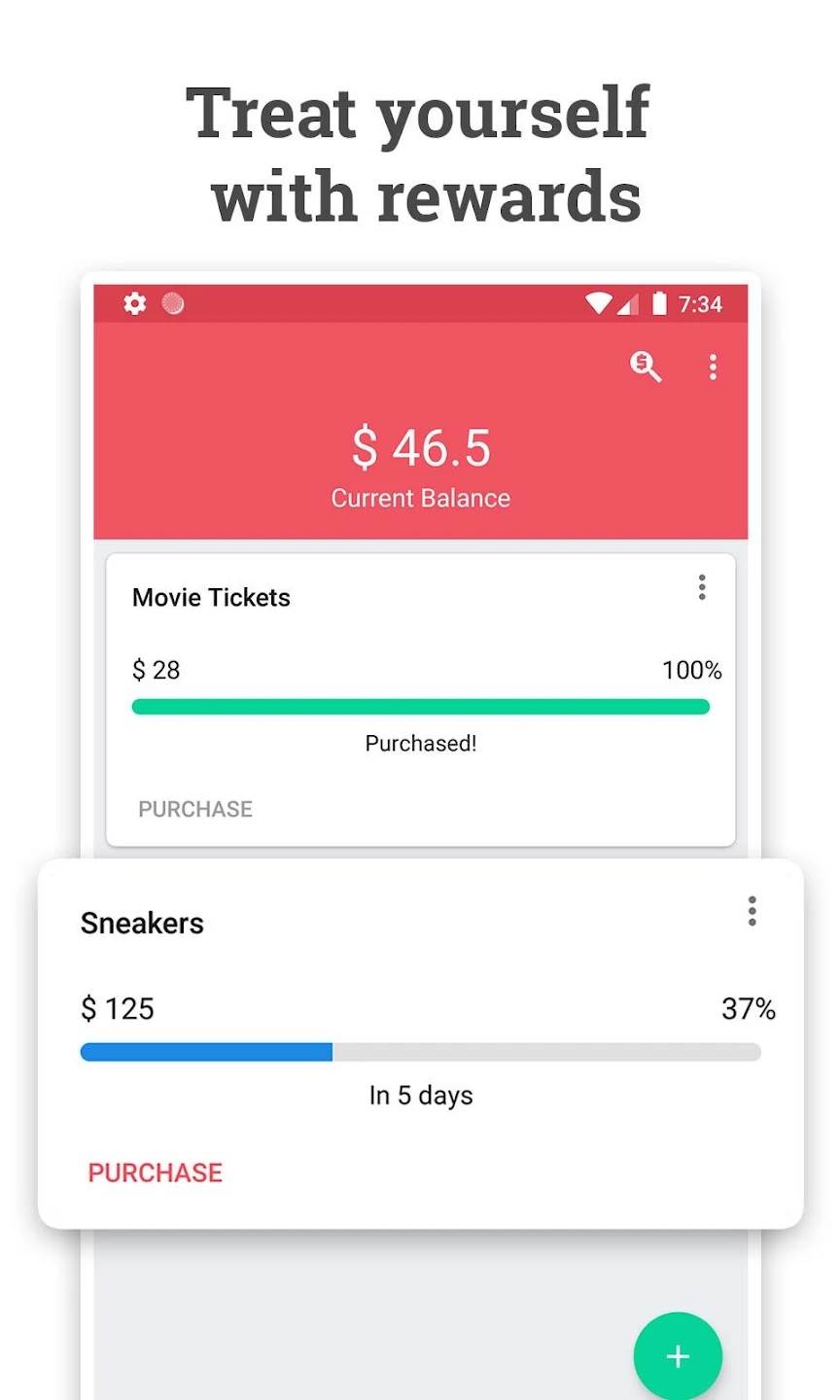Tap the 'In 5 days' countdown label
The height and width of the screenshot is (1400, 840).
point(421,1095)
